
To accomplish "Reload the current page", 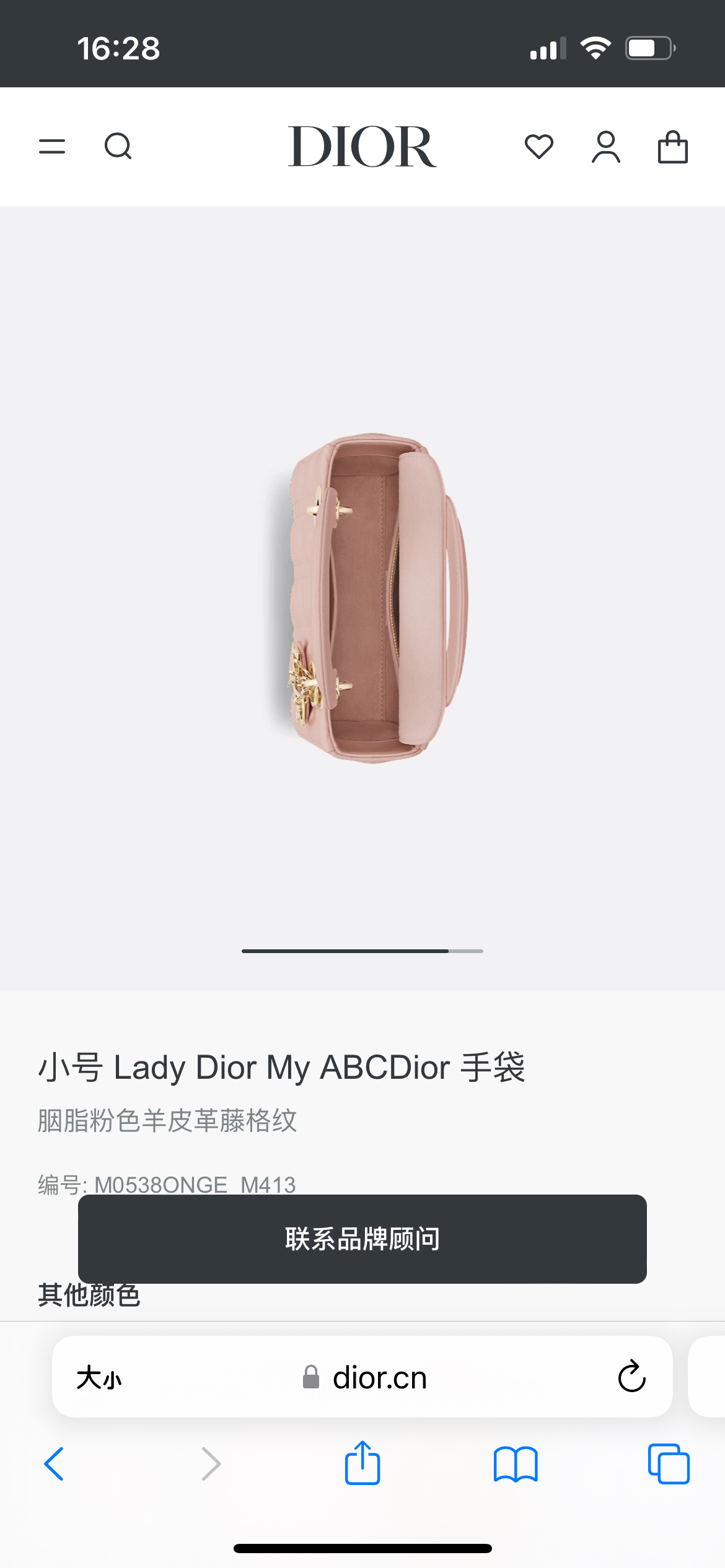I will [x=631, y=1377].
